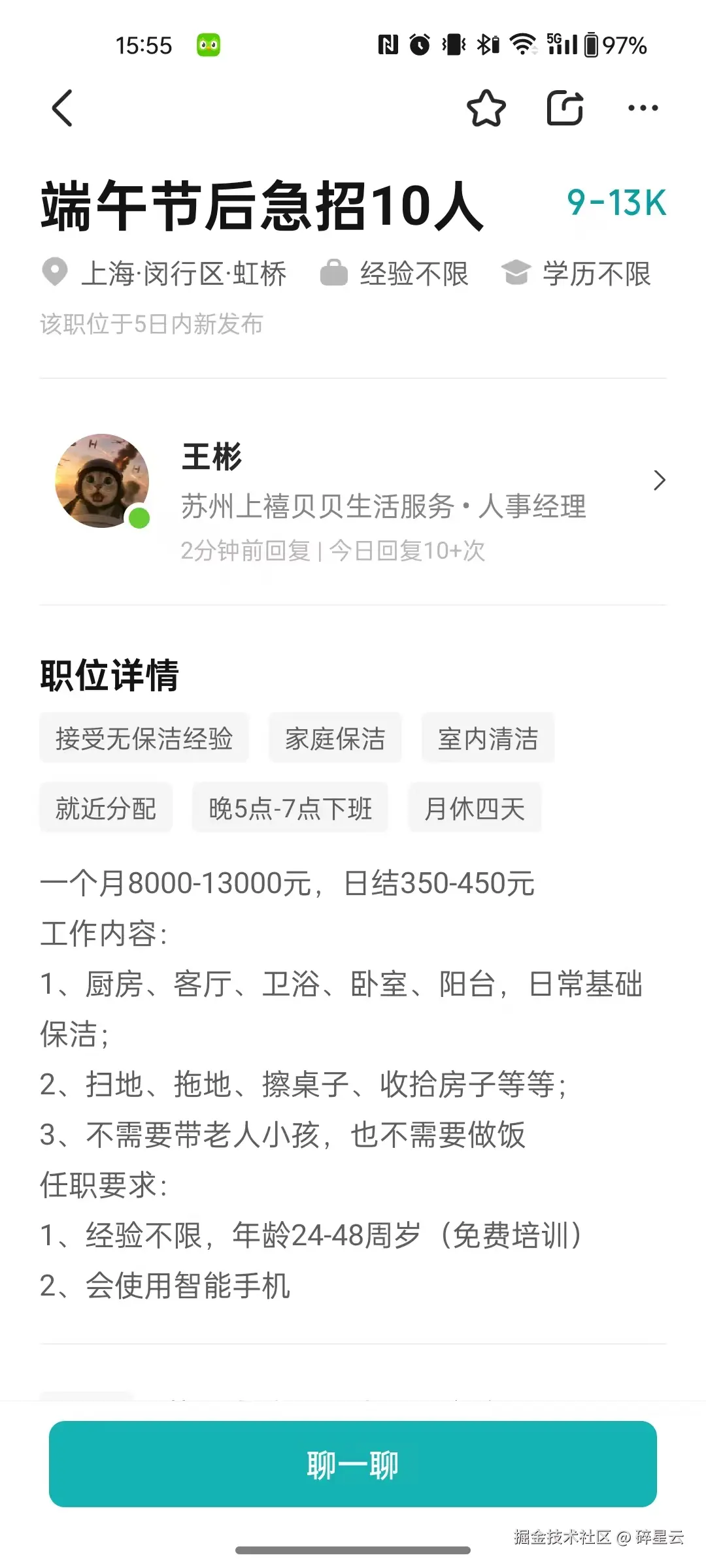The height and width of the screenshot is (1568, 706).
Task: Open the share options icon
Action: 563,108
